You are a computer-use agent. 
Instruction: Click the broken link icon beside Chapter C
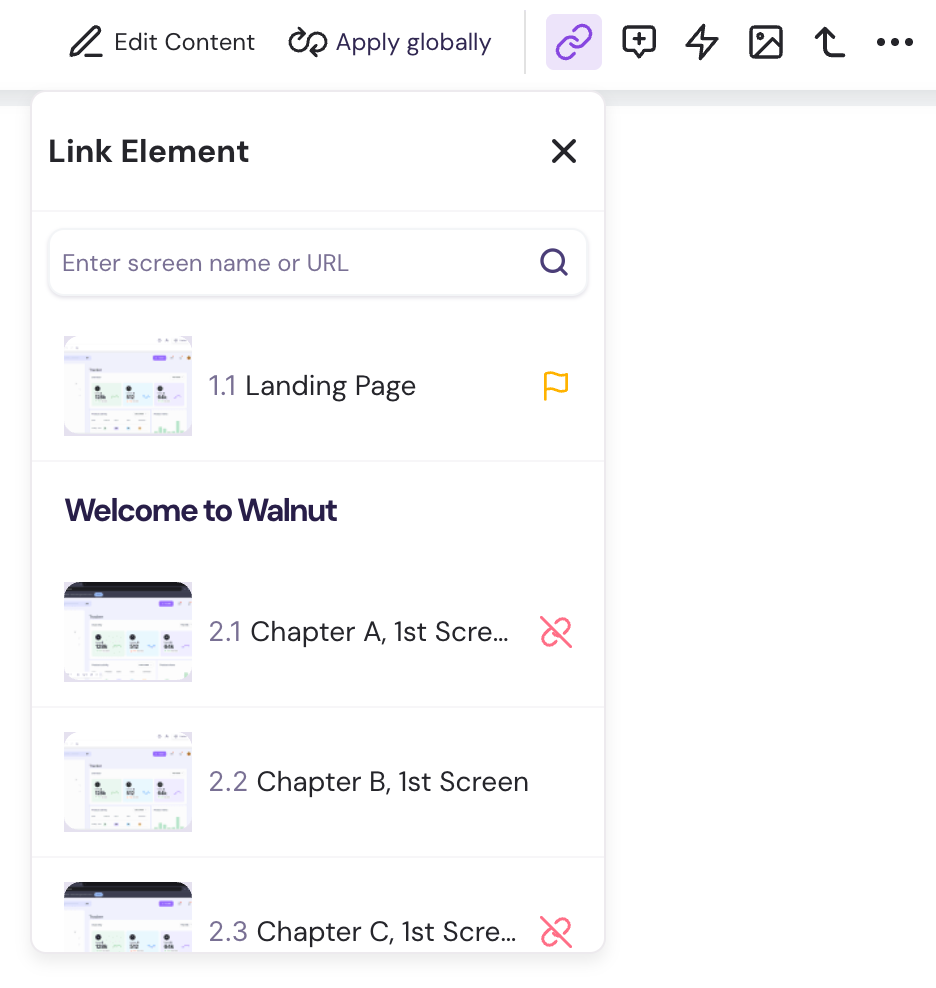[556, 932]
